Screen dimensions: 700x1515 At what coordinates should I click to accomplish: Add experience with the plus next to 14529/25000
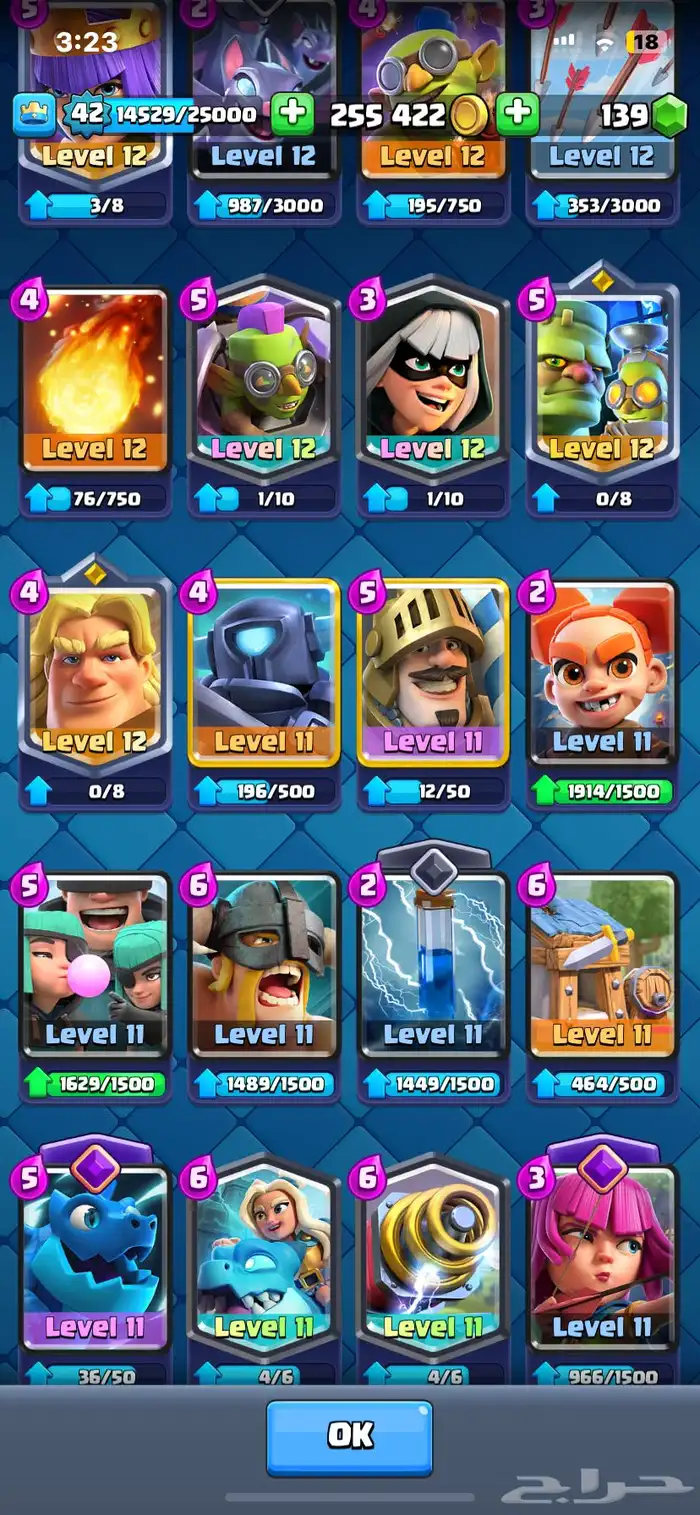pyautogui.click(x=292, y=113)
